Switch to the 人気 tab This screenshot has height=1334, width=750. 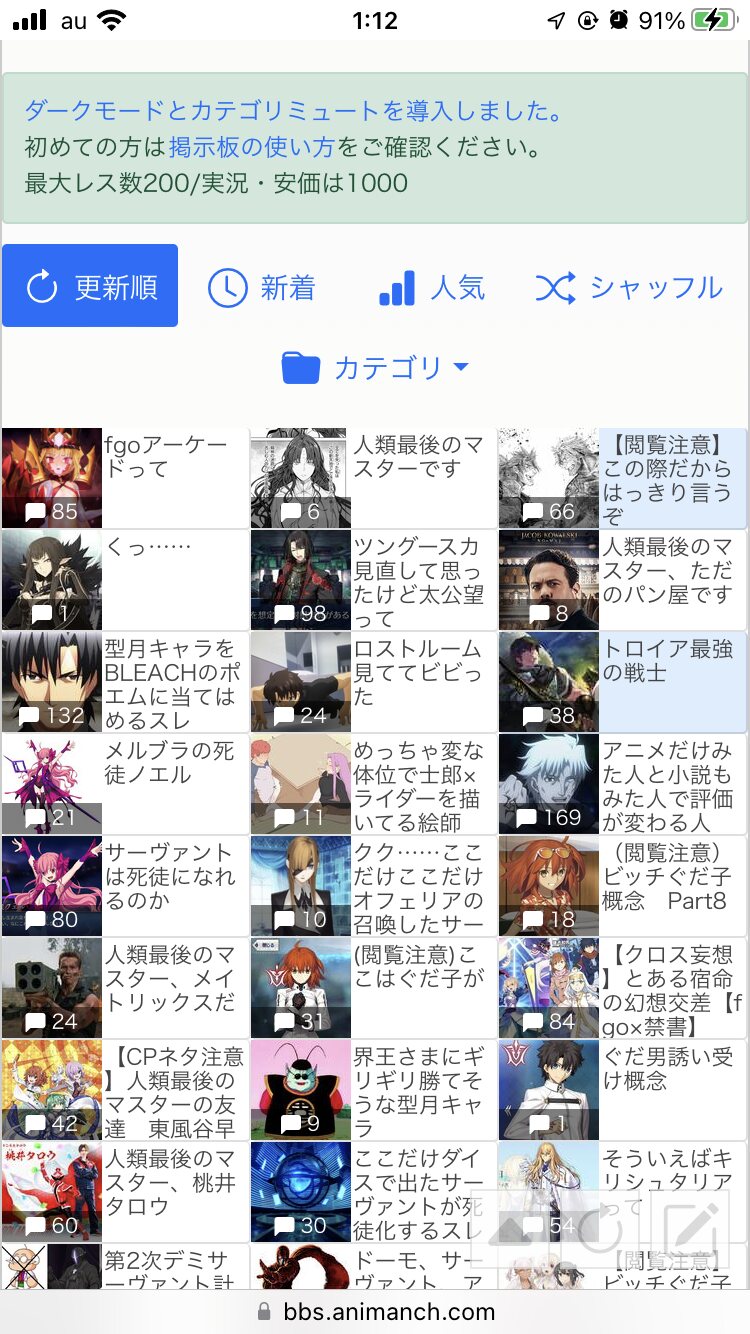point(432,288)
